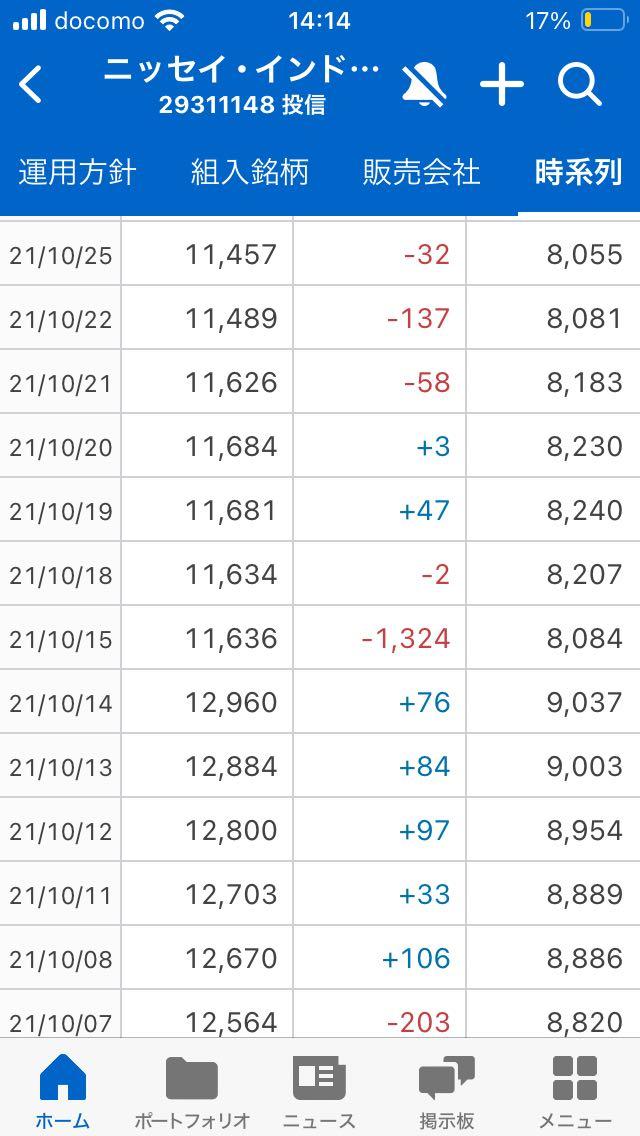Viewport: 640px width, 1136px height.
Task: Open search with the magnifier icon
Action: coord(579,85)
